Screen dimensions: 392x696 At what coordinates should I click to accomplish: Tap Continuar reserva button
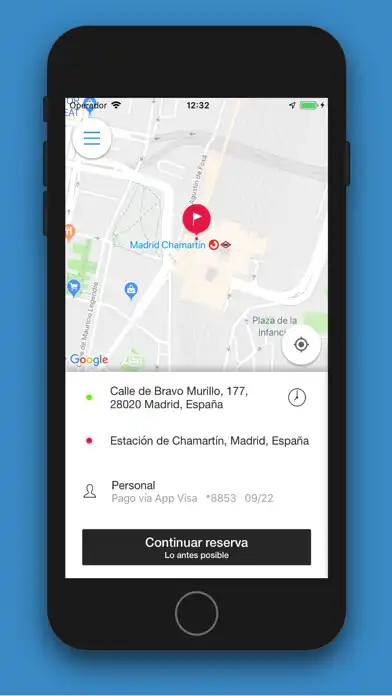pyautogui.click(x=196, y=547)
